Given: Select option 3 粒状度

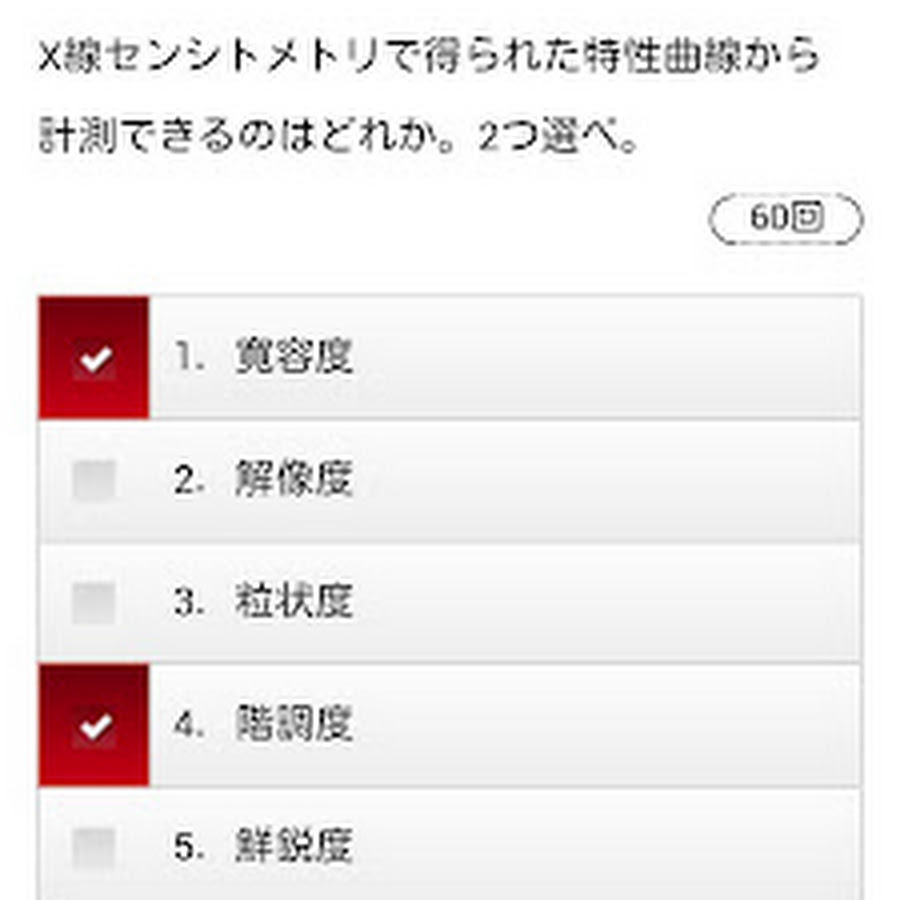Looking at the screenshot, I should 94,603.
